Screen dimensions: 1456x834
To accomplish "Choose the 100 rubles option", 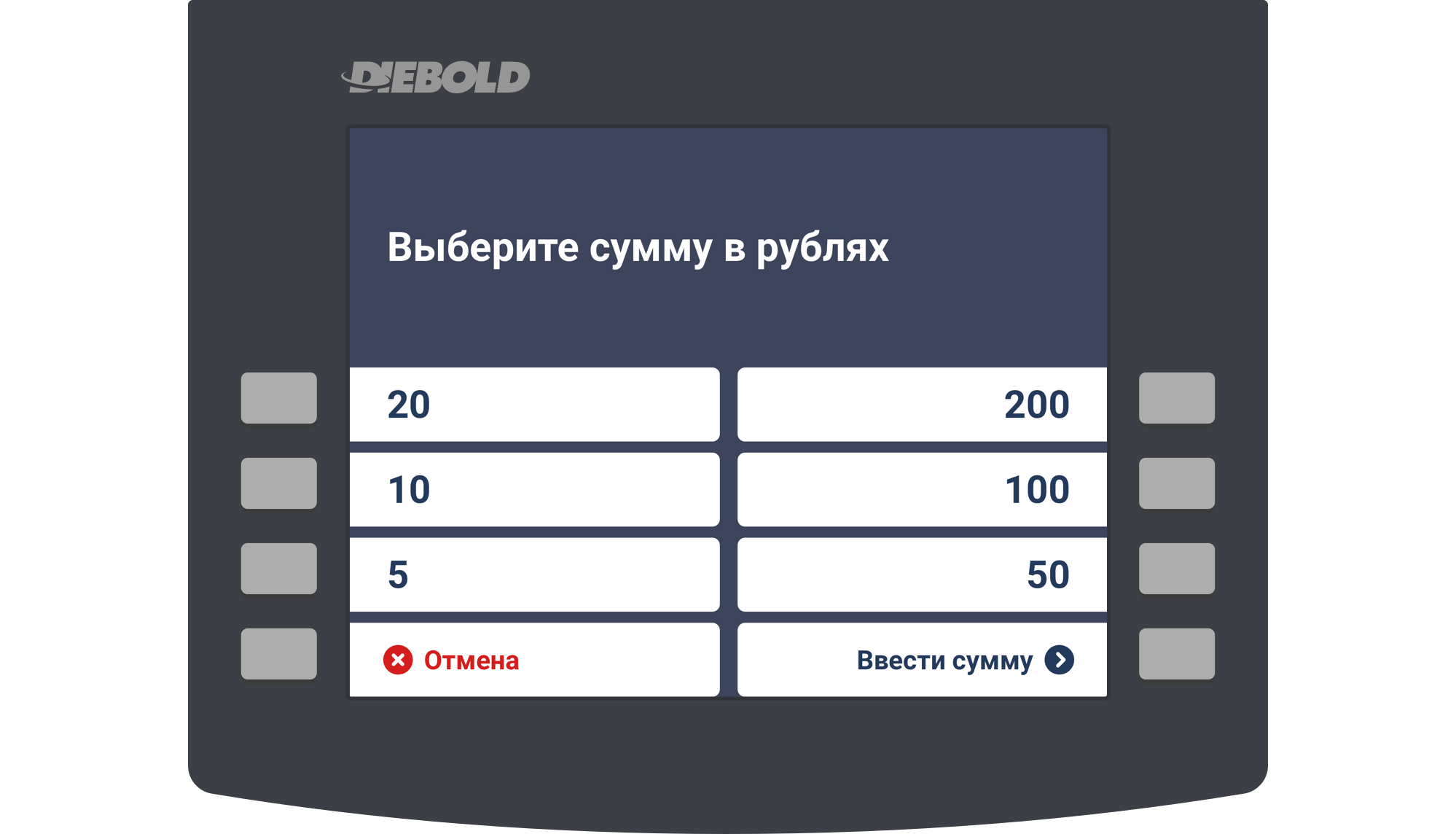I will pyautogui.click(x=922, y=490).
